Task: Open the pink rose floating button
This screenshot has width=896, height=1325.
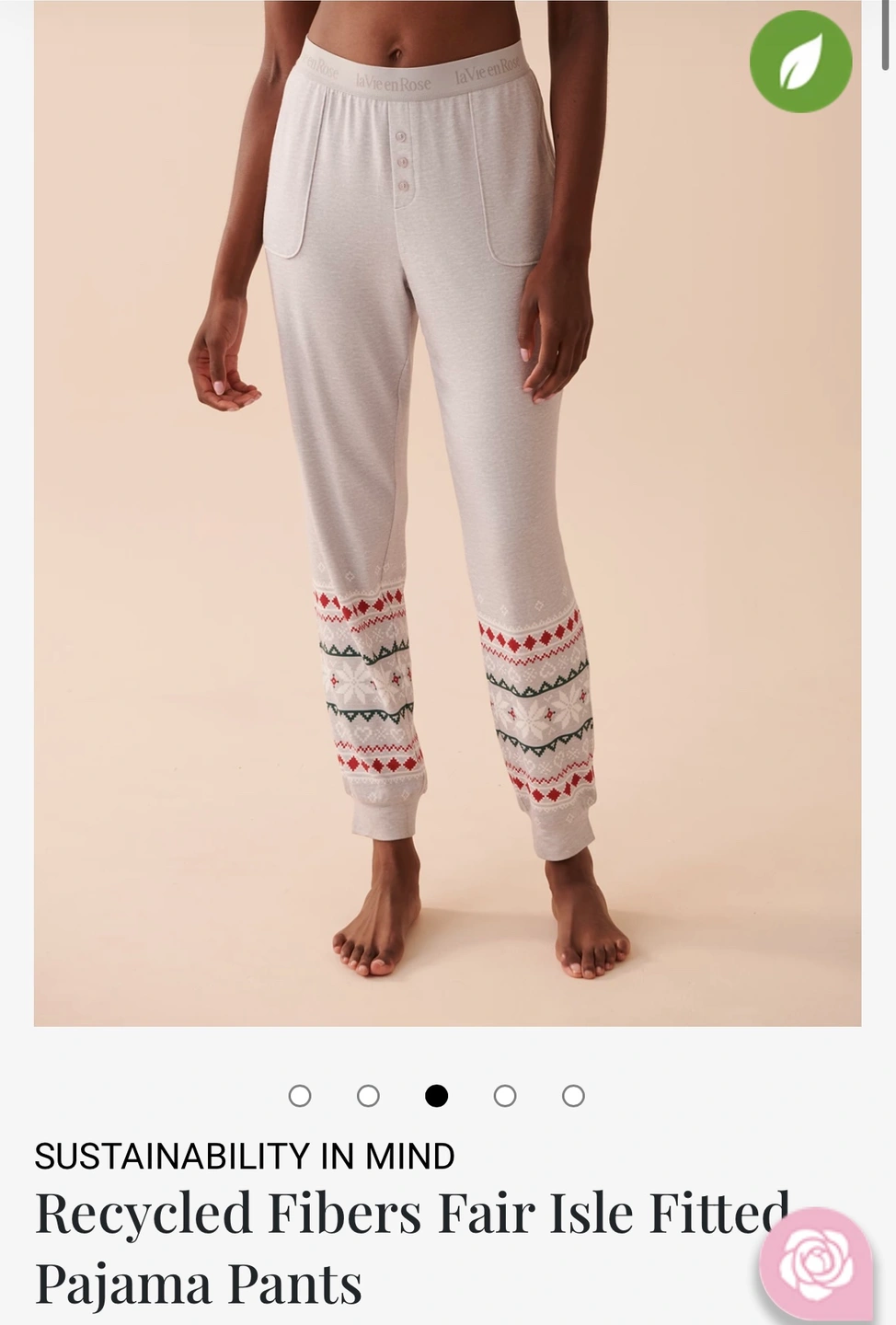Action: pos(816,1262)
